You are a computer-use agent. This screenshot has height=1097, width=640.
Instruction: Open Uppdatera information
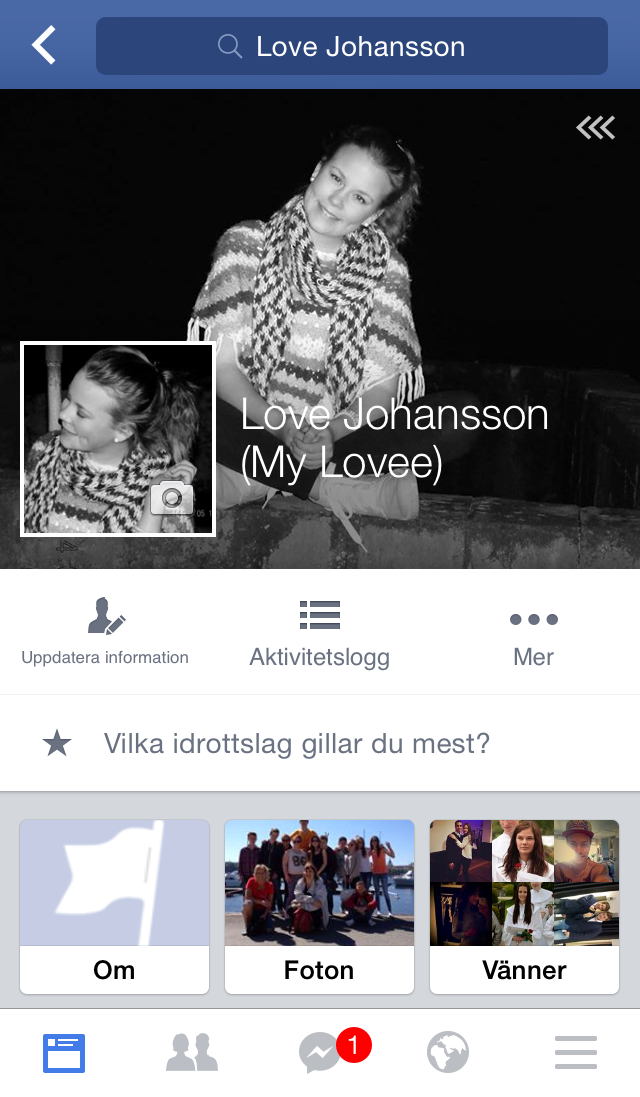tap(105, 632)
